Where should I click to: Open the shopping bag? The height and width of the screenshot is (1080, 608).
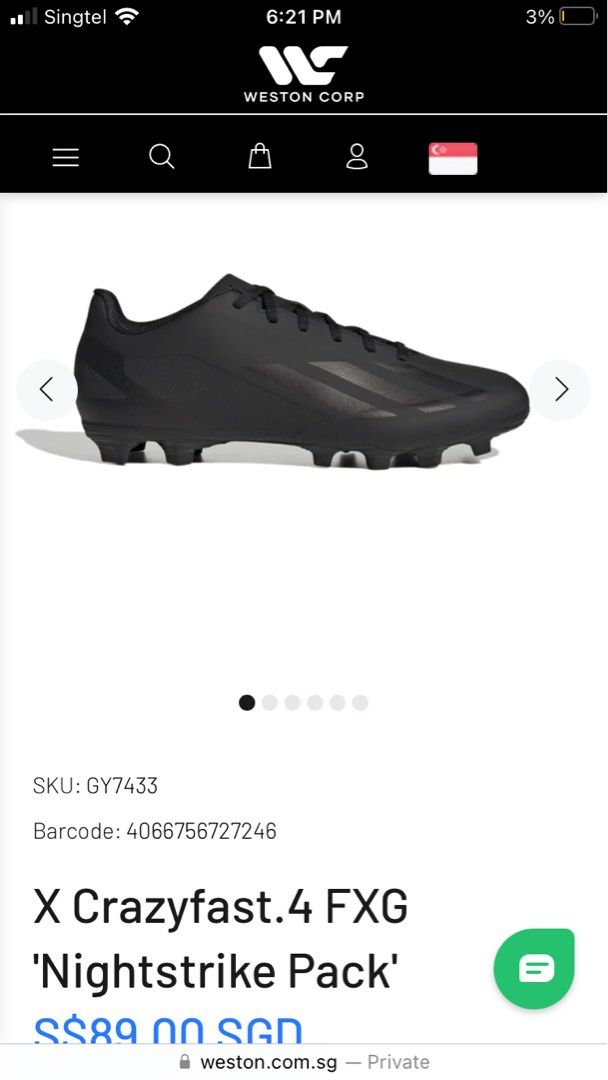(x=260, y=156)
